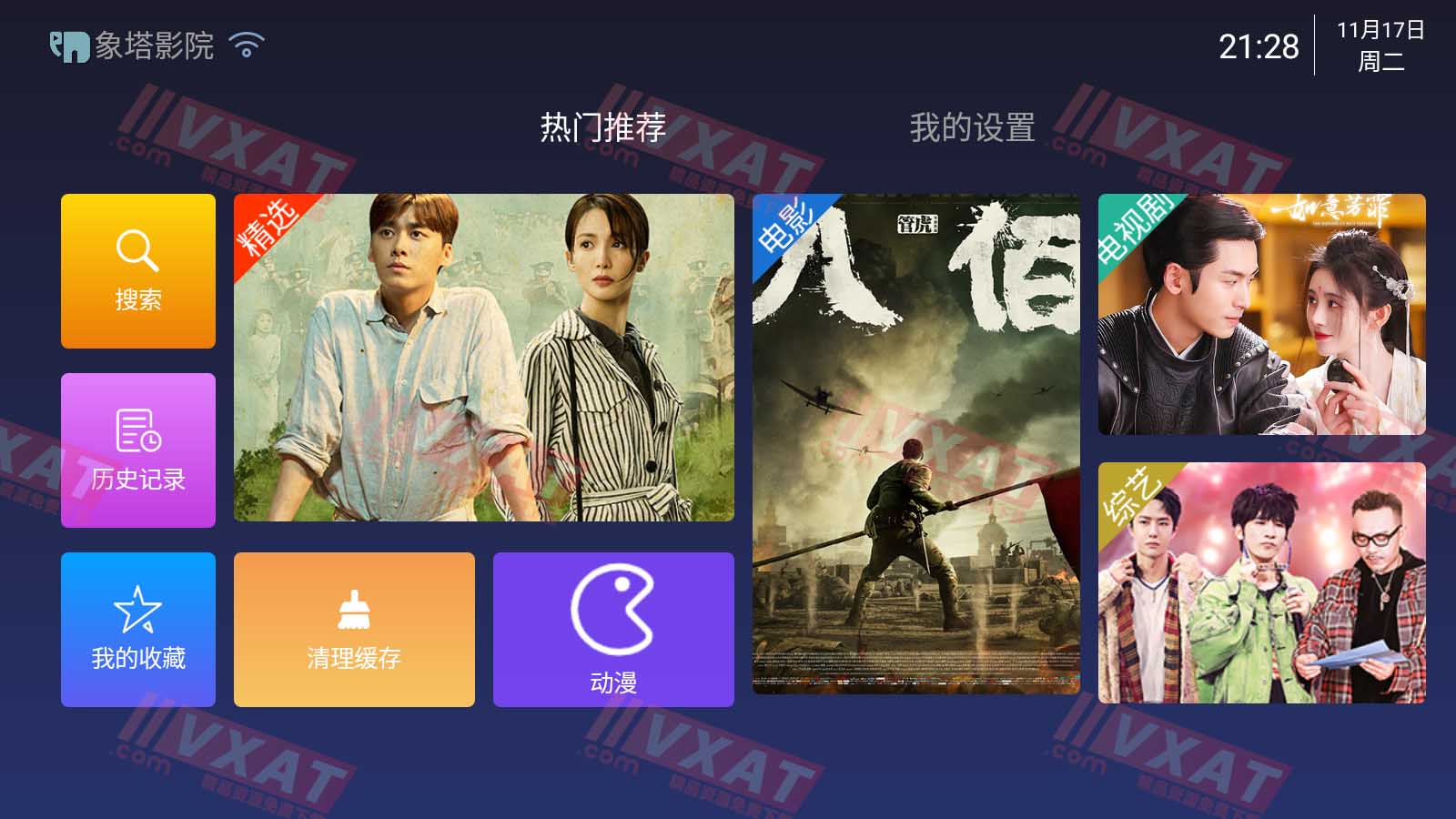Viewport: 1456px width, 819px height.
Task: Switch to the 我的设置 tab
Action: tap(972, 127)
